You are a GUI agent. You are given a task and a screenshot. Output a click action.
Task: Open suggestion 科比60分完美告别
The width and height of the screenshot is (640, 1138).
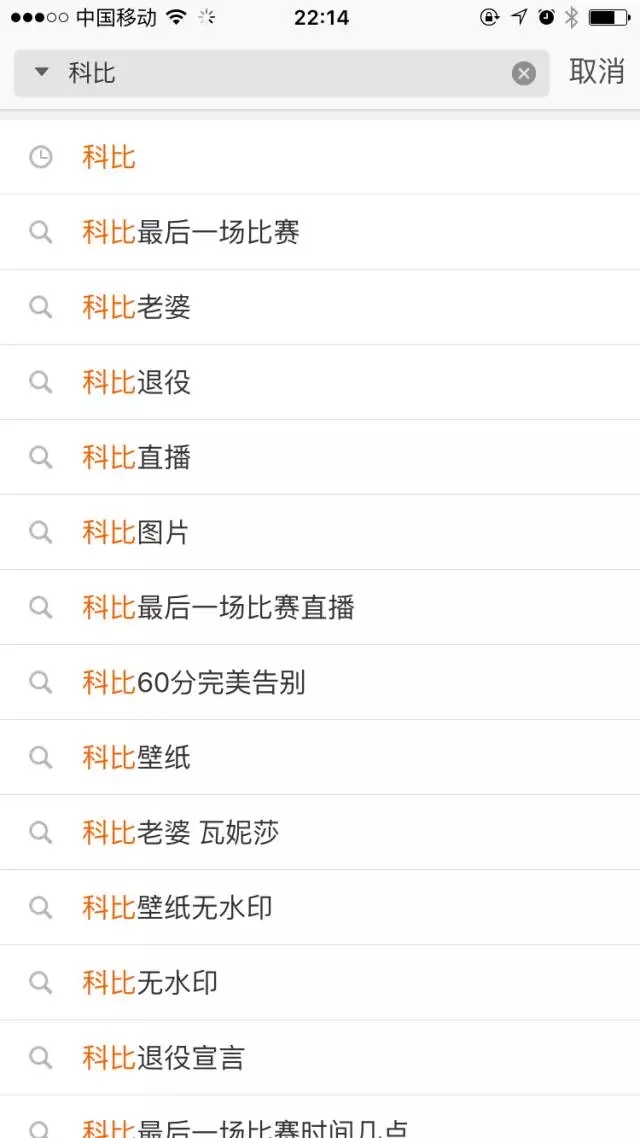point(320,682)
